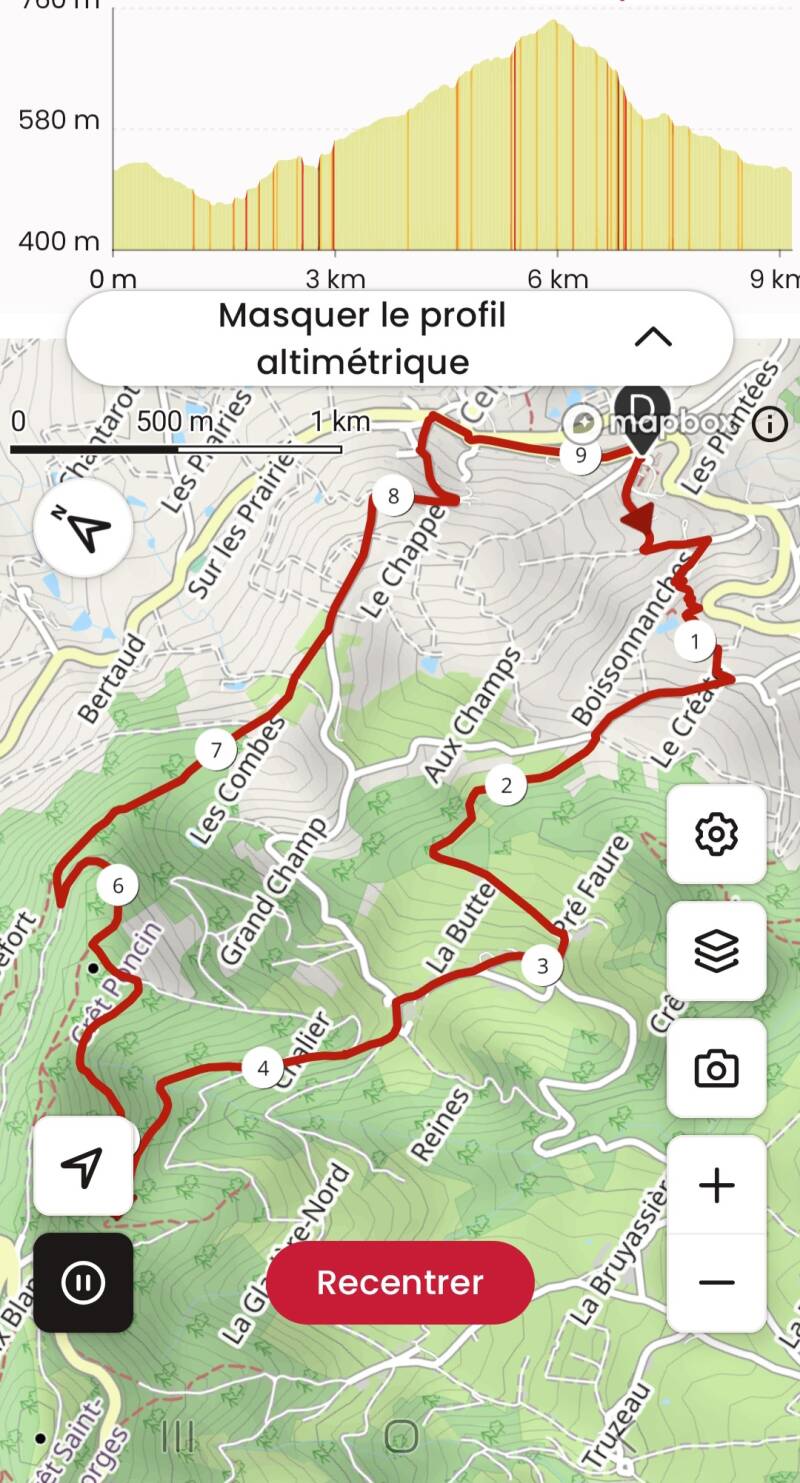Show Mapbox attribution info
800x1483 pixels.
pyautogui.click(x=769, y=424)
